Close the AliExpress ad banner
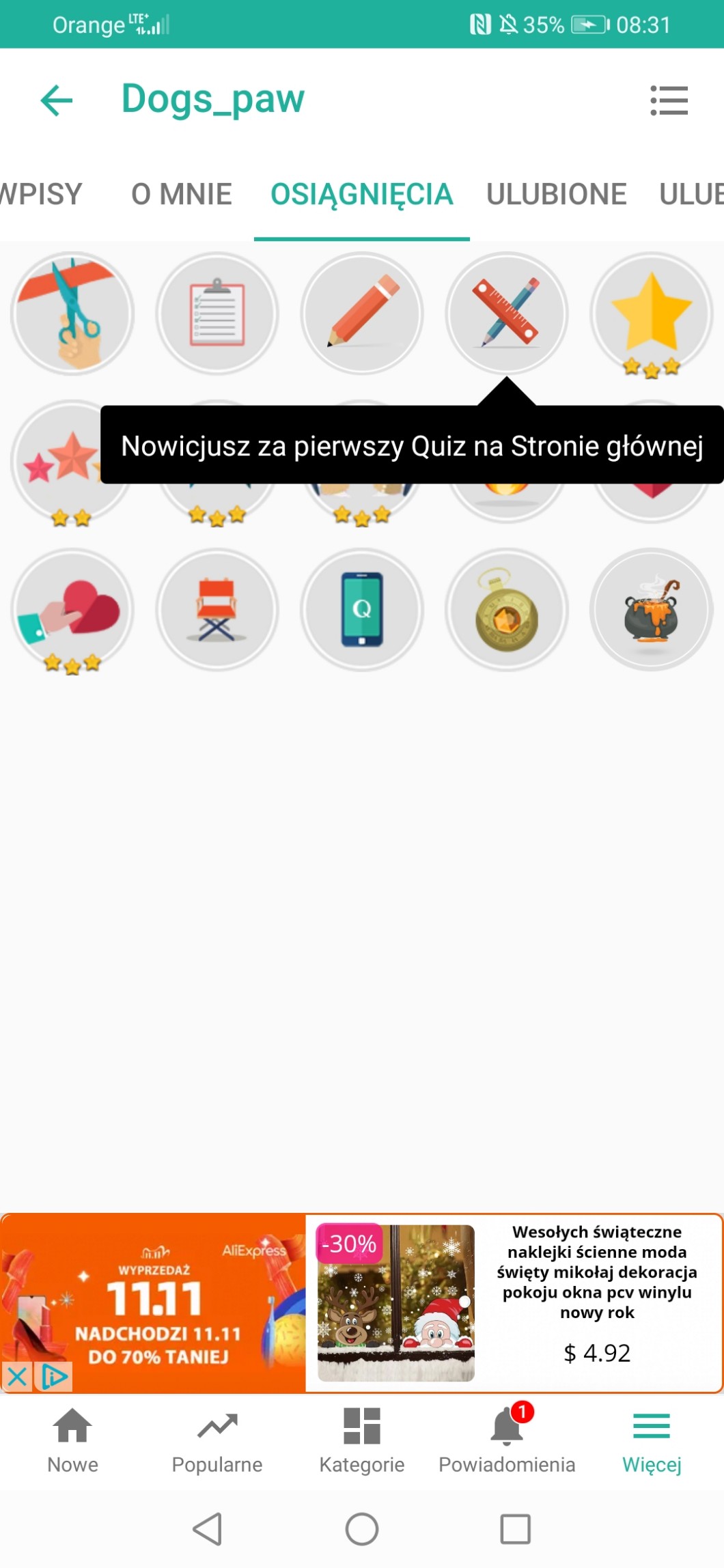Image resolution: width=724 pixels, height=1568 pixels. pyautogui.click(x=17, y=1377)
